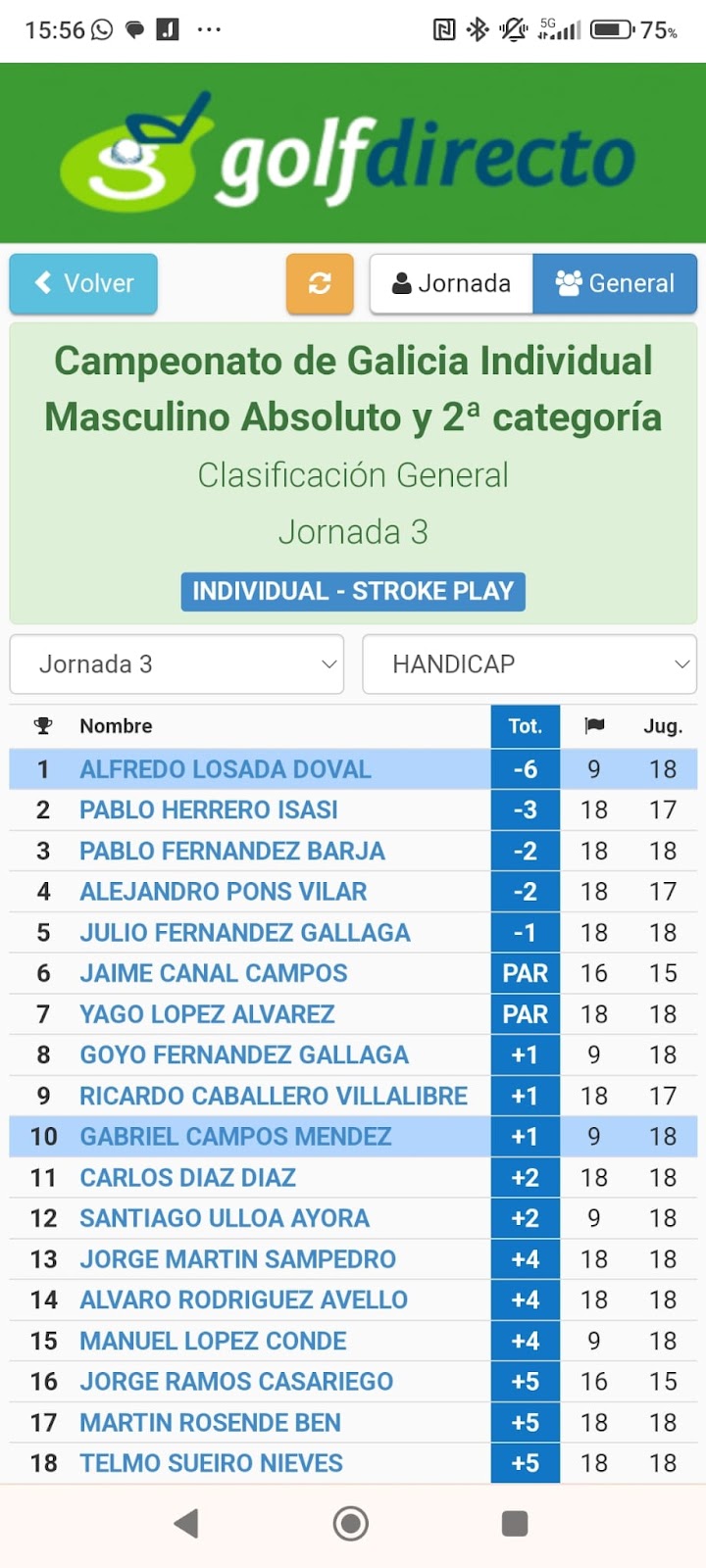View Jaime Canal Campos' scorecard
The width and height of the screenshot is (706, 1568).
pyautogui.click(x=214, y=973)
